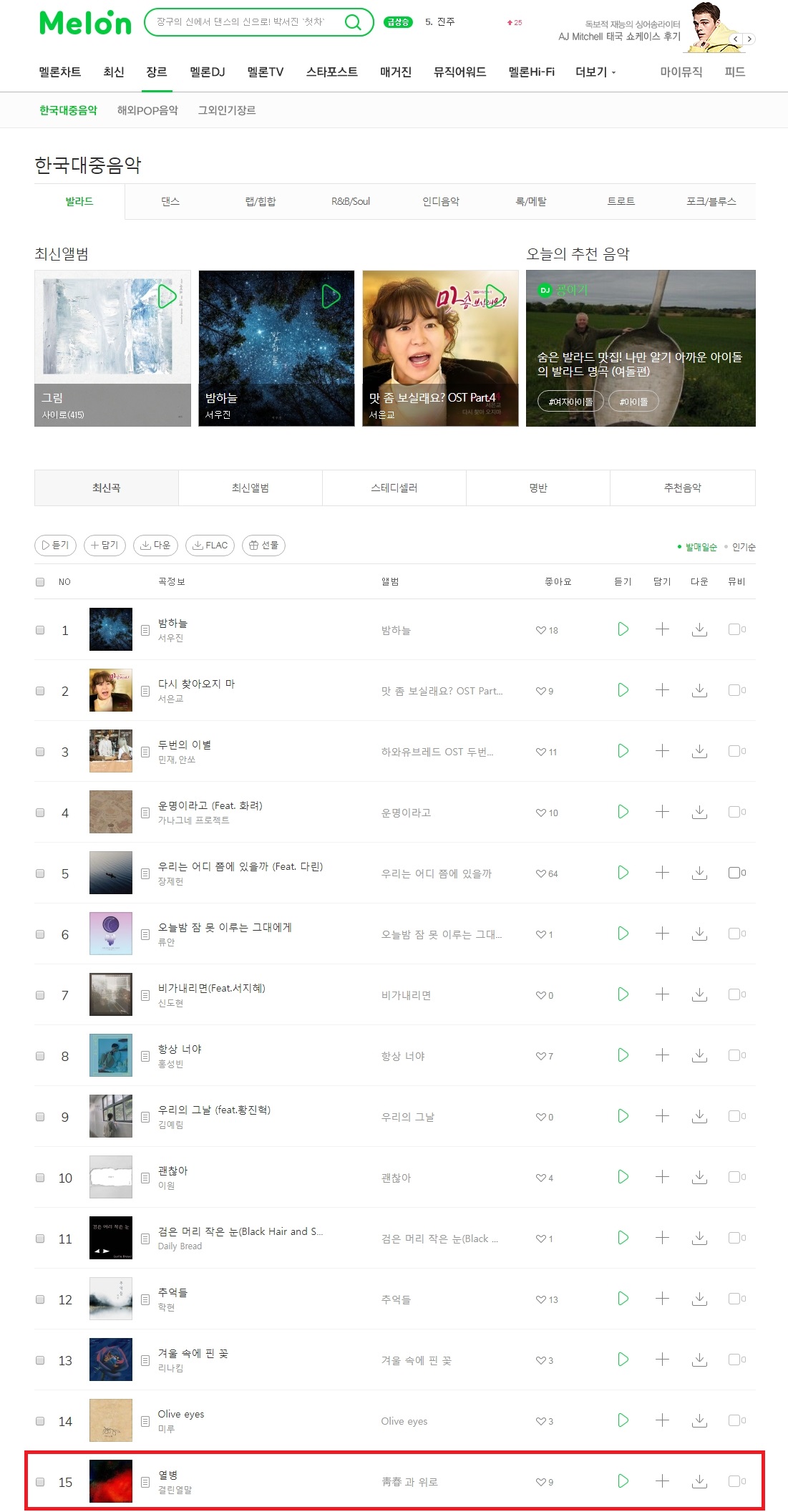Image resolution: width=788 pixels, height=1512 pixels.
Task: Select the R&B/Soul genre tab
Action: click(351, 201)
